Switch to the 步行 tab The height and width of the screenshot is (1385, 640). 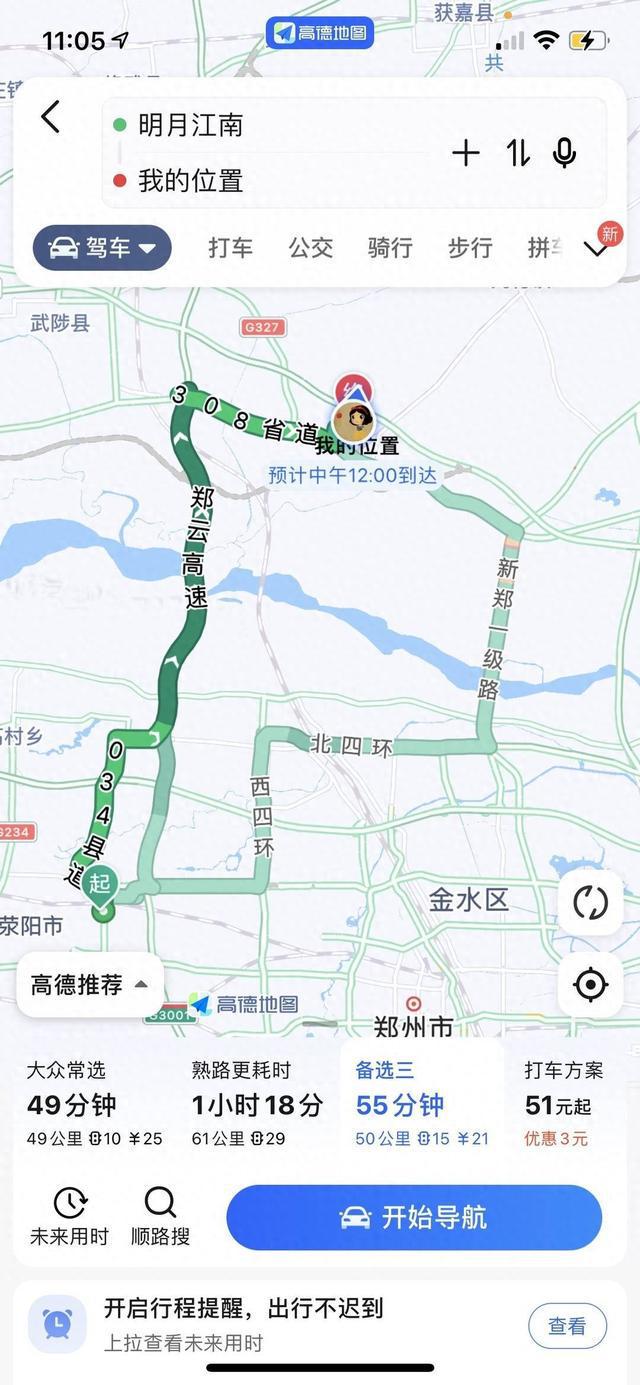point(470,248)
